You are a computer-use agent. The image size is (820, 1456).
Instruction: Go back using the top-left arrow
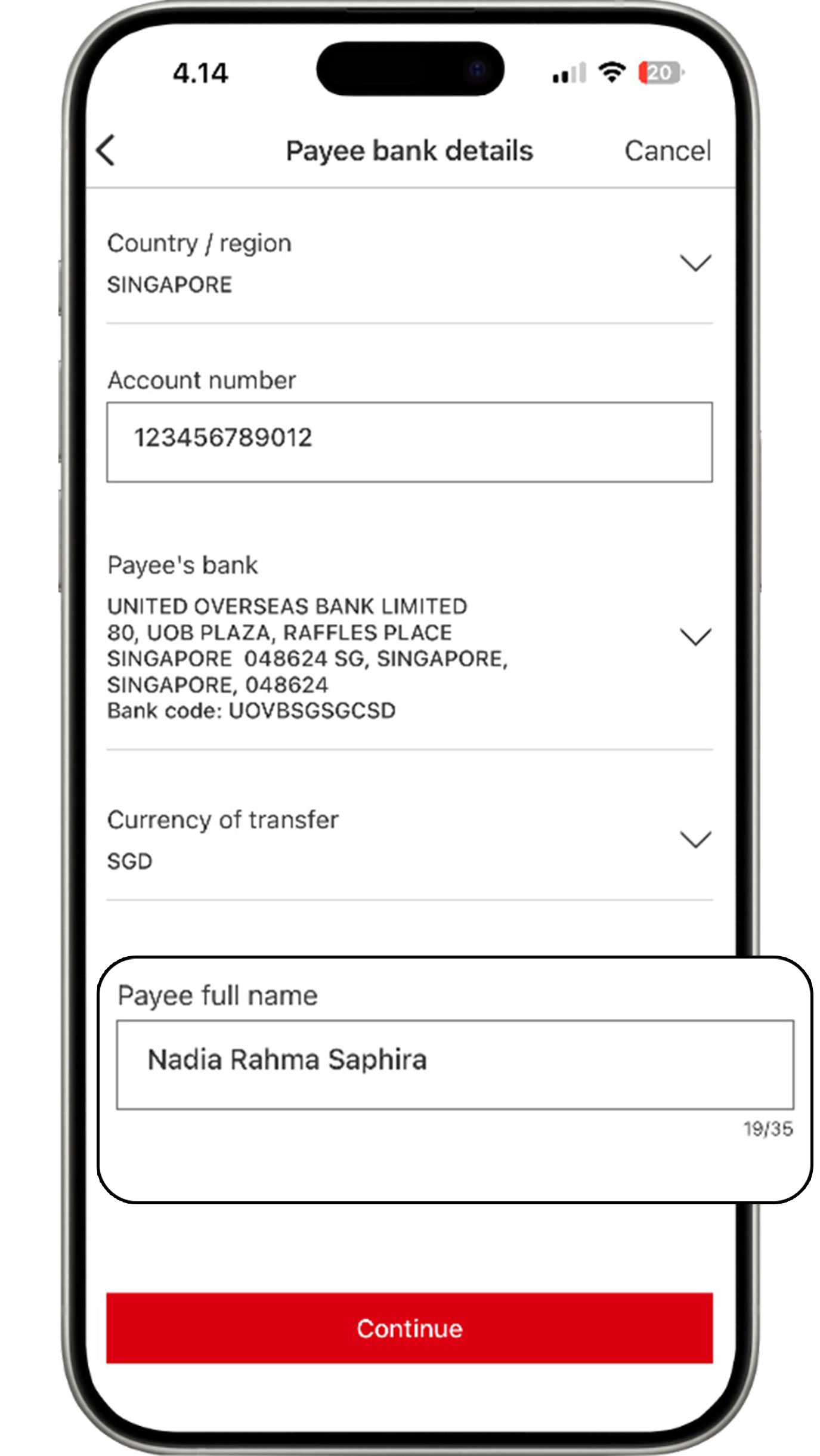pos(106,150)
